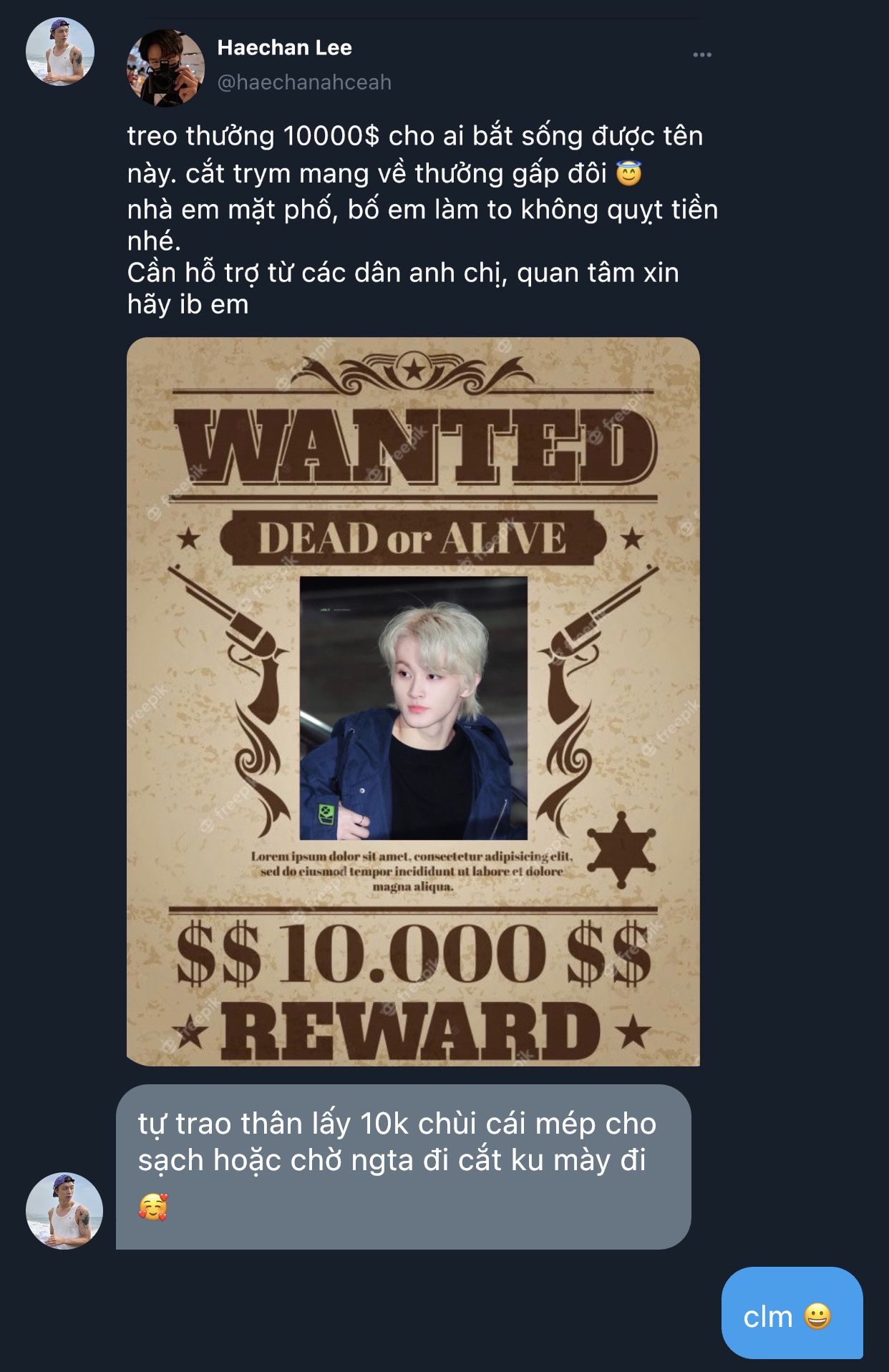Open Haechan Lee's profile picture

(165, 68)
